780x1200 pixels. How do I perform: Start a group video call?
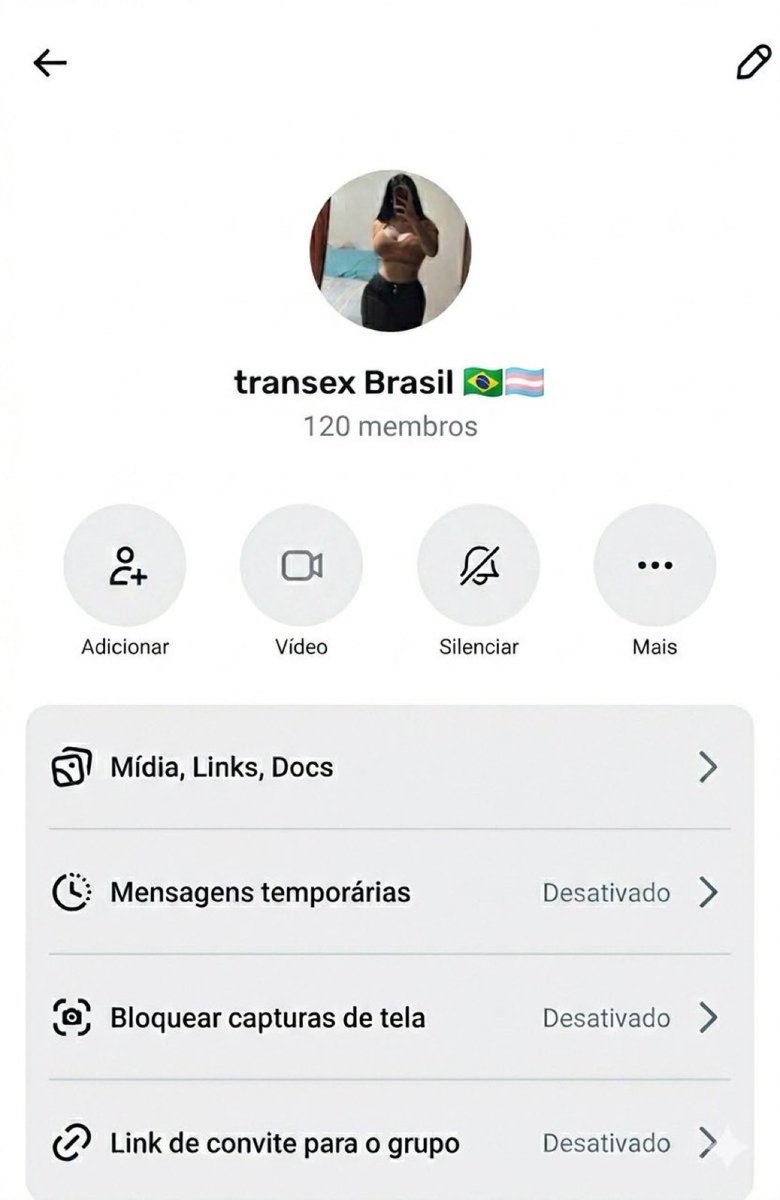301,566
